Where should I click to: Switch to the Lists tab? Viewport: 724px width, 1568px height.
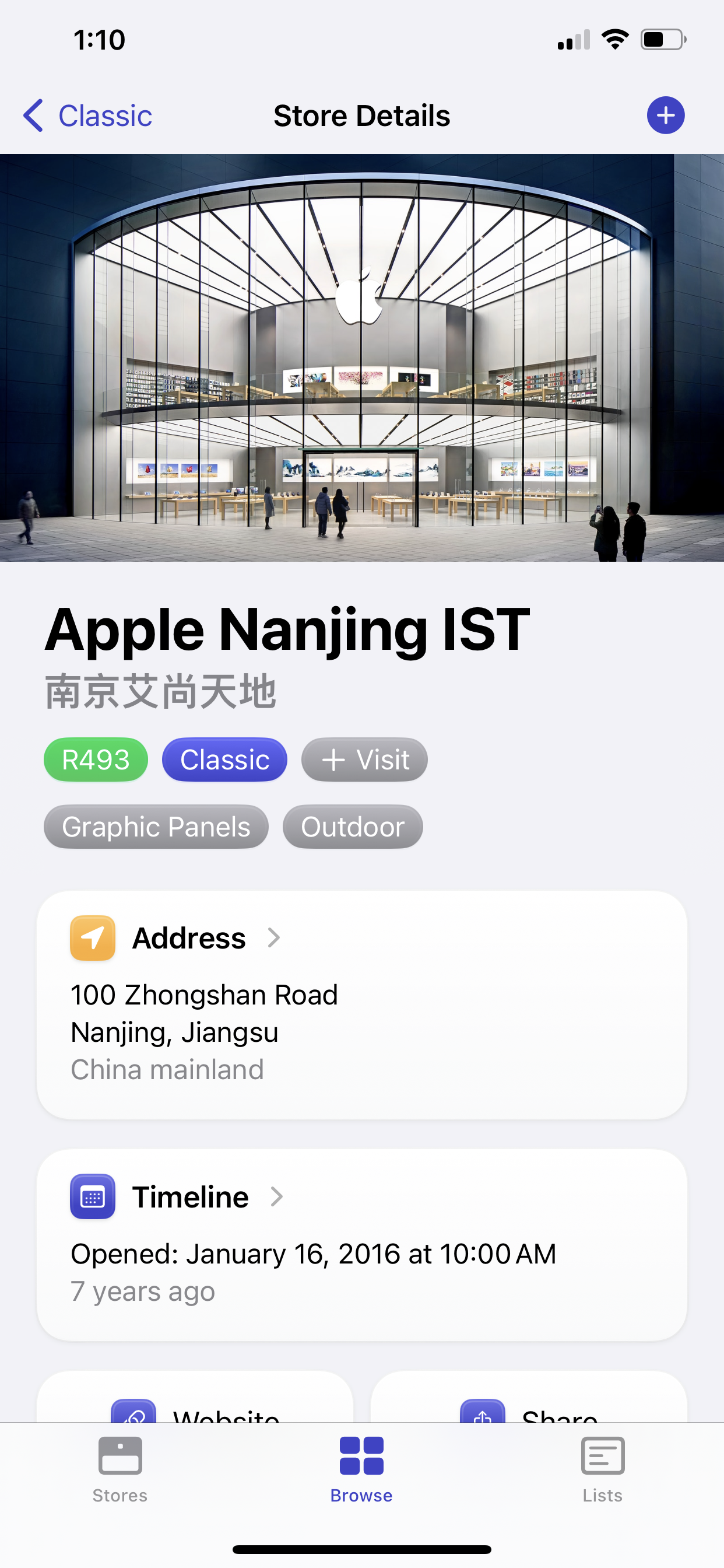click(x=602, y=1468)
